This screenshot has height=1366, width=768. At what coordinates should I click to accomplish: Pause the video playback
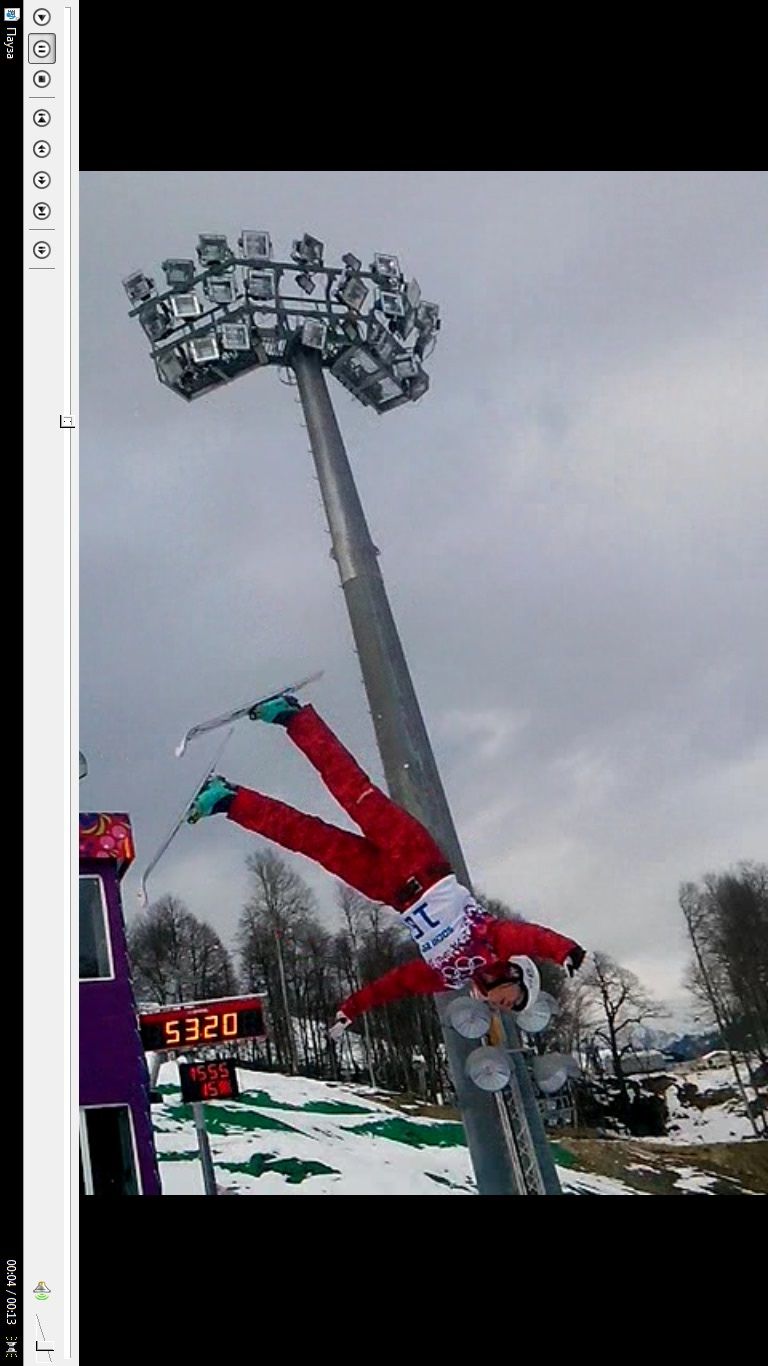pos(41,48)
